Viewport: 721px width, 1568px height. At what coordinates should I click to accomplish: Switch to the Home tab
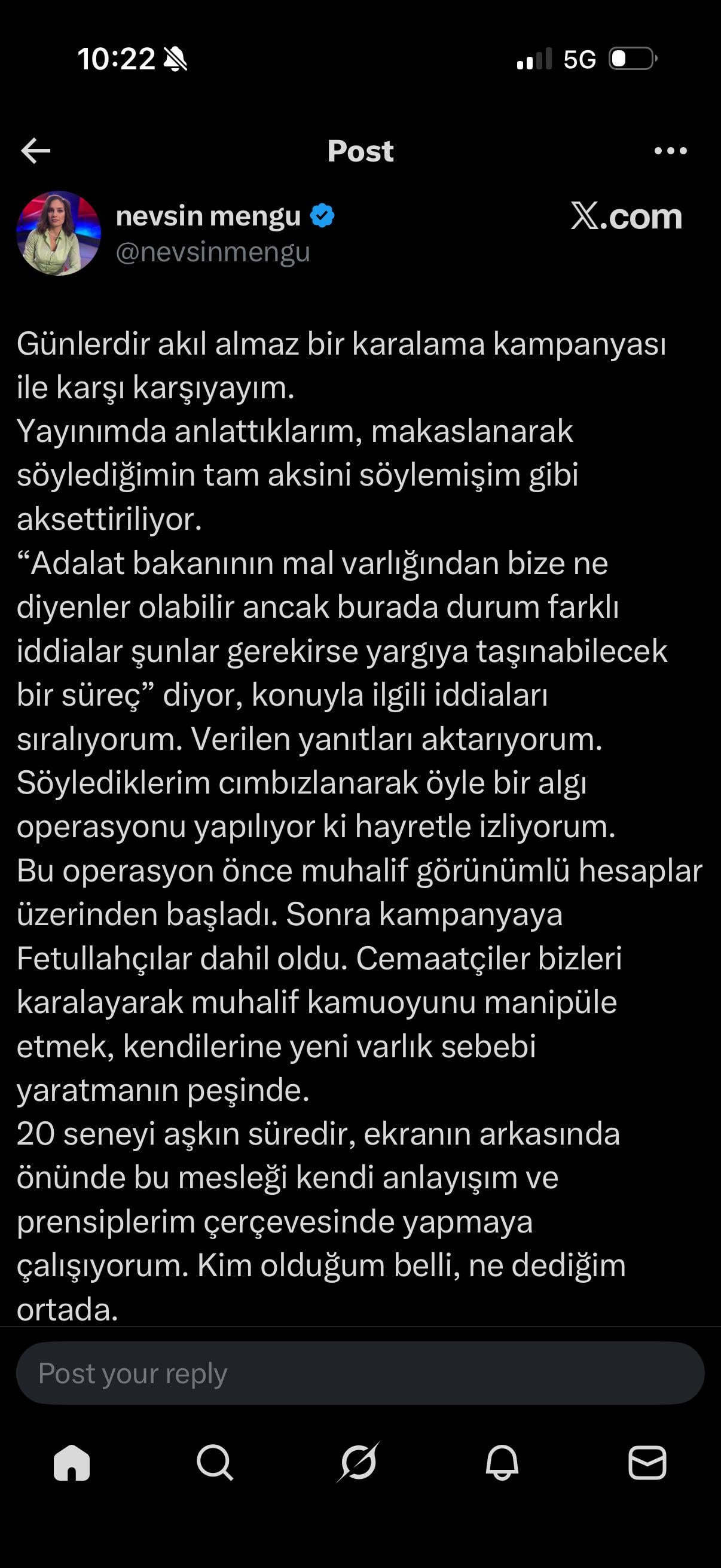[x=72, y=1462]
